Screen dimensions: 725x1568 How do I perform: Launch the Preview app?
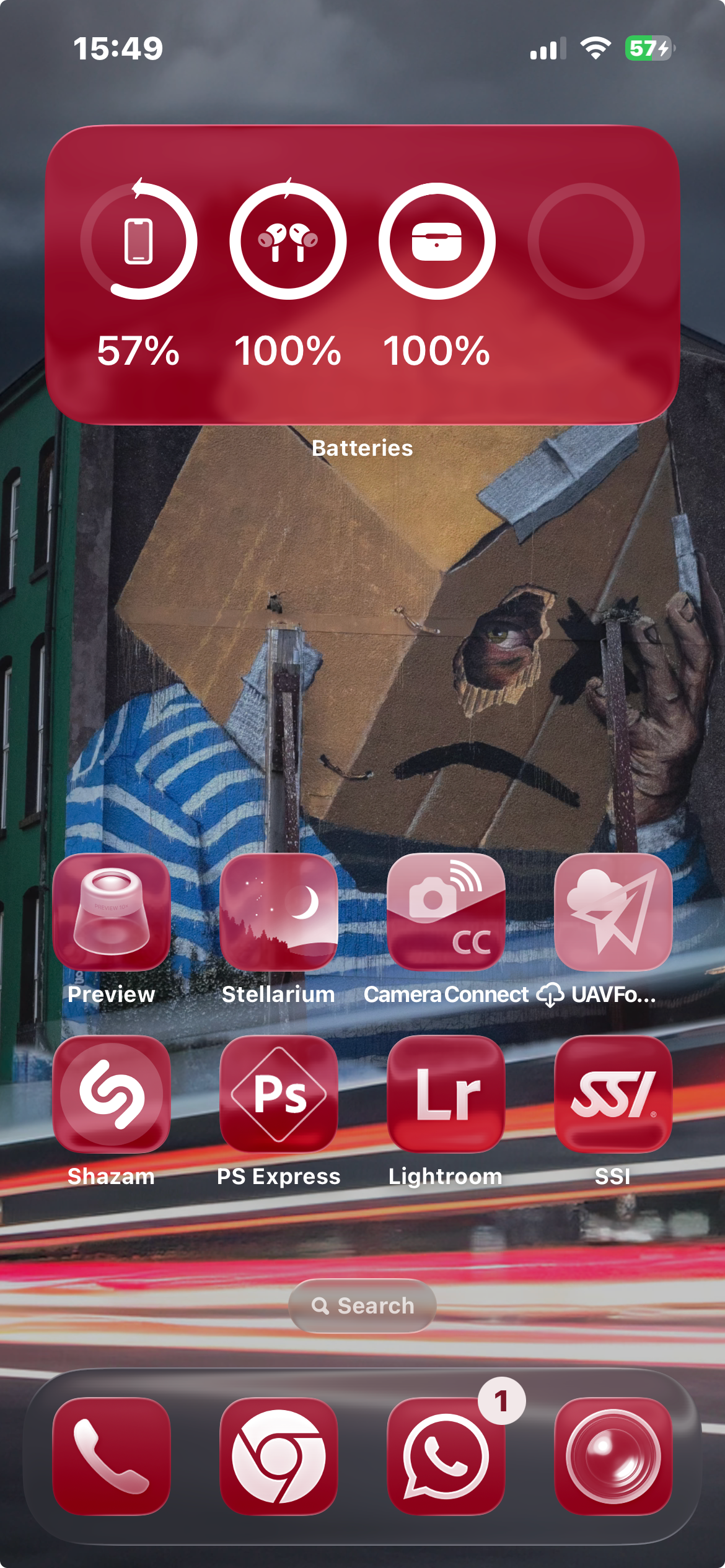coord(112,912)
